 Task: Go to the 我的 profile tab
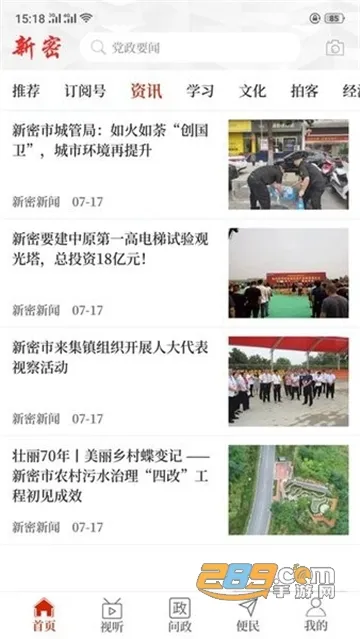(316, 615)
